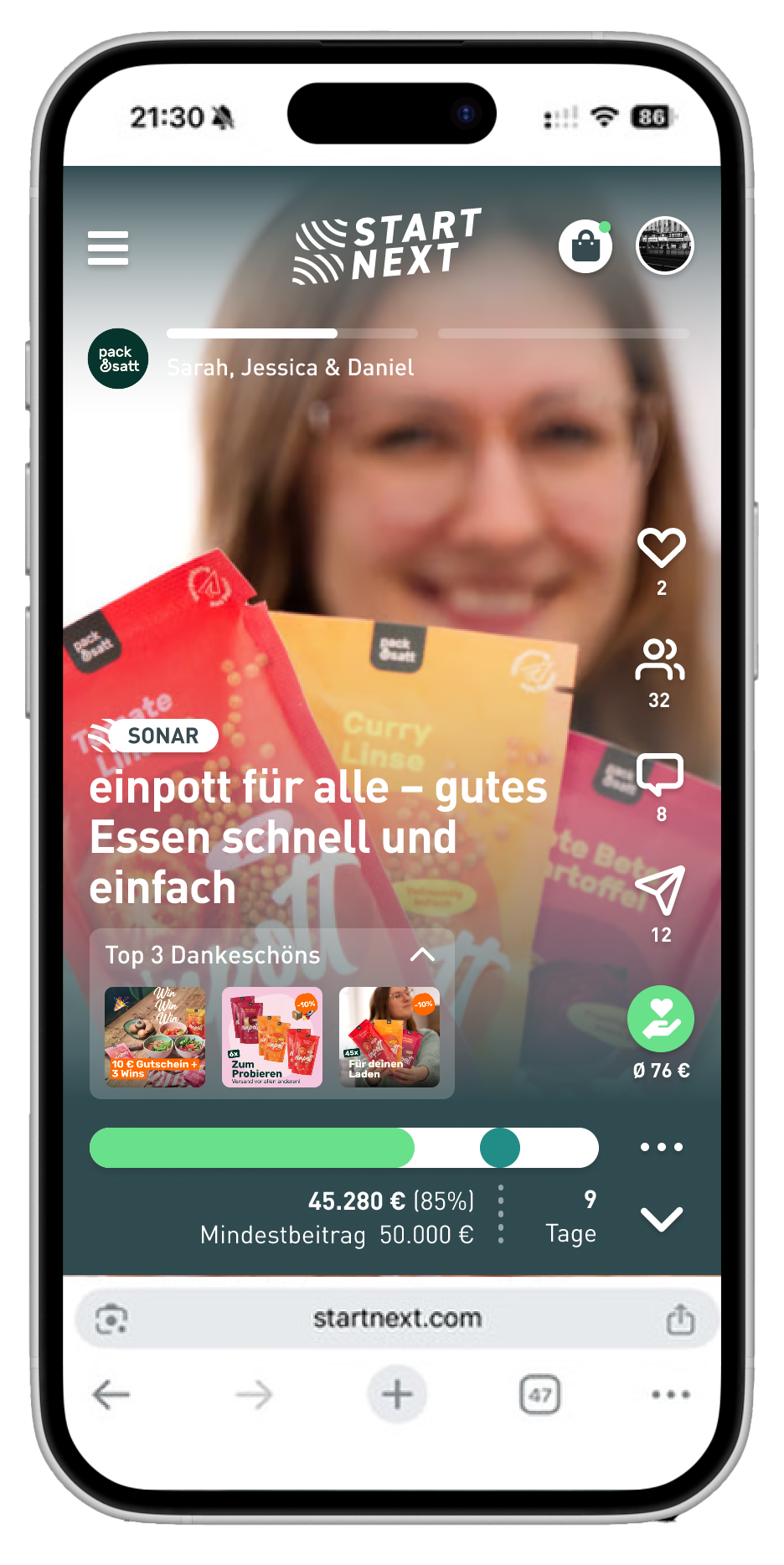Open the hamburger menu
Viewport: 784px width, 1565px height.
pos(108,248)
